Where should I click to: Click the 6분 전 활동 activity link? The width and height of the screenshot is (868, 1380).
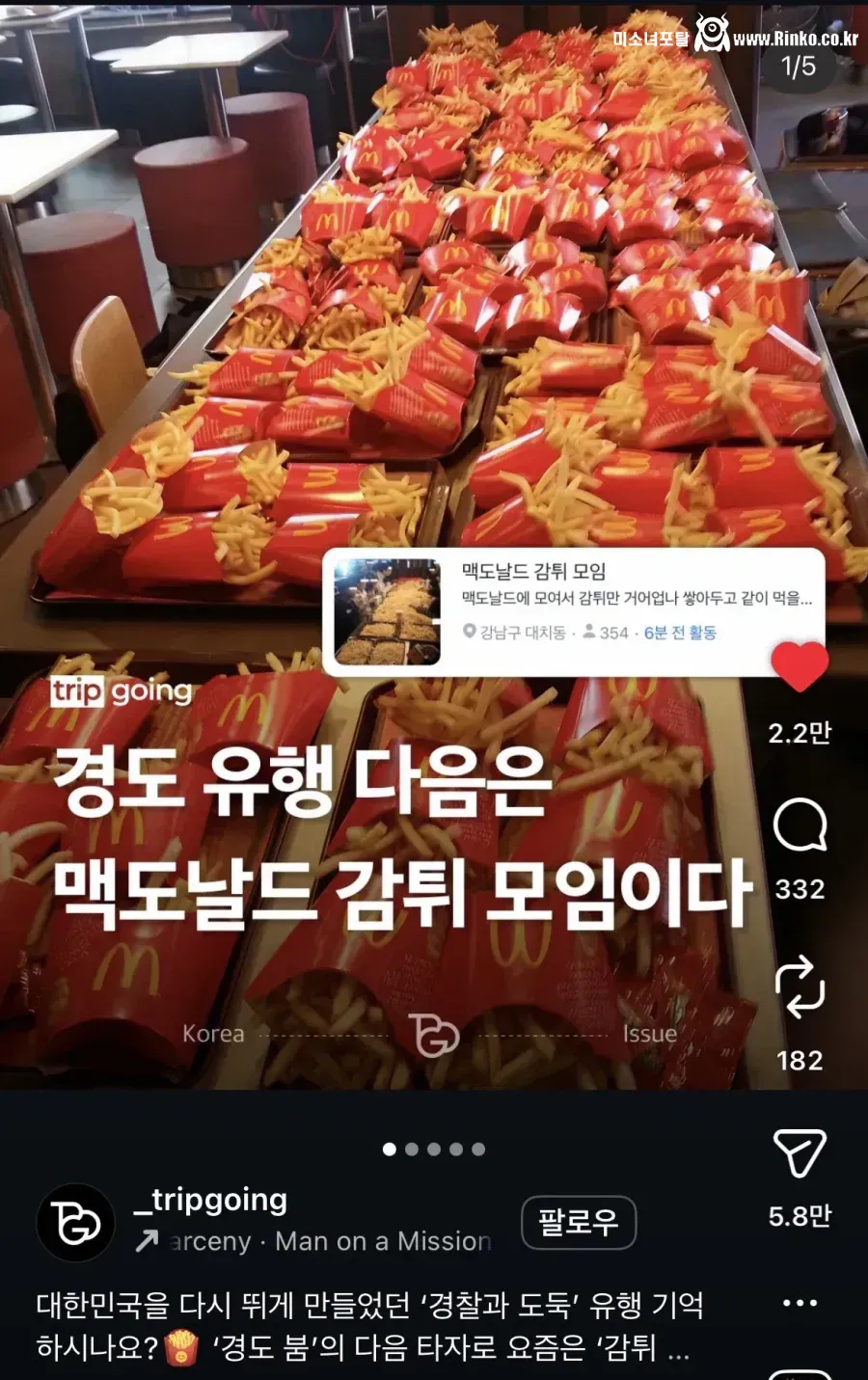pos(679,633)
